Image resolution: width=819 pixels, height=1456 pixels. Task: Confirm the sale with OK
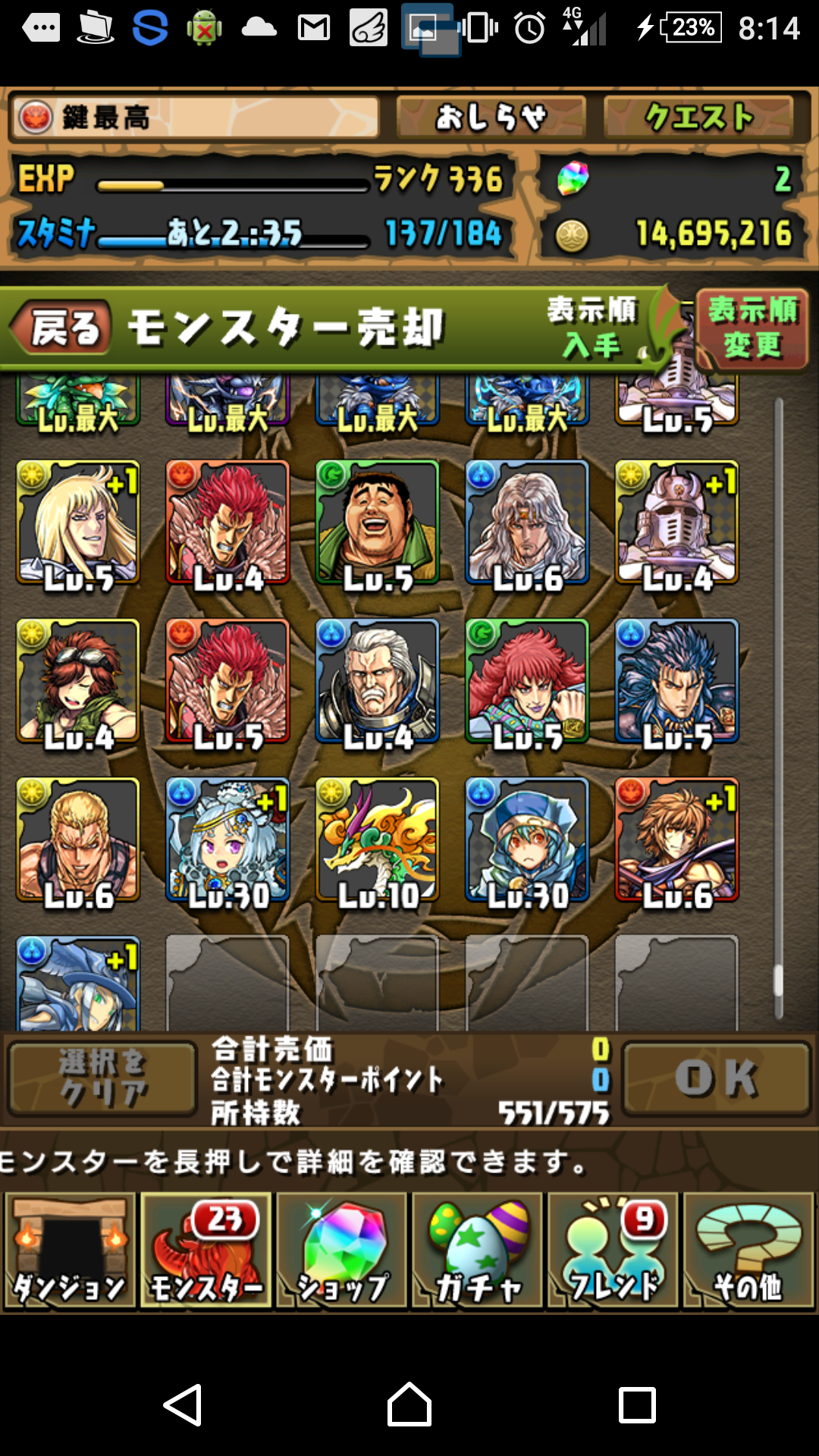pyautogui.click(x=717, y=1078)
